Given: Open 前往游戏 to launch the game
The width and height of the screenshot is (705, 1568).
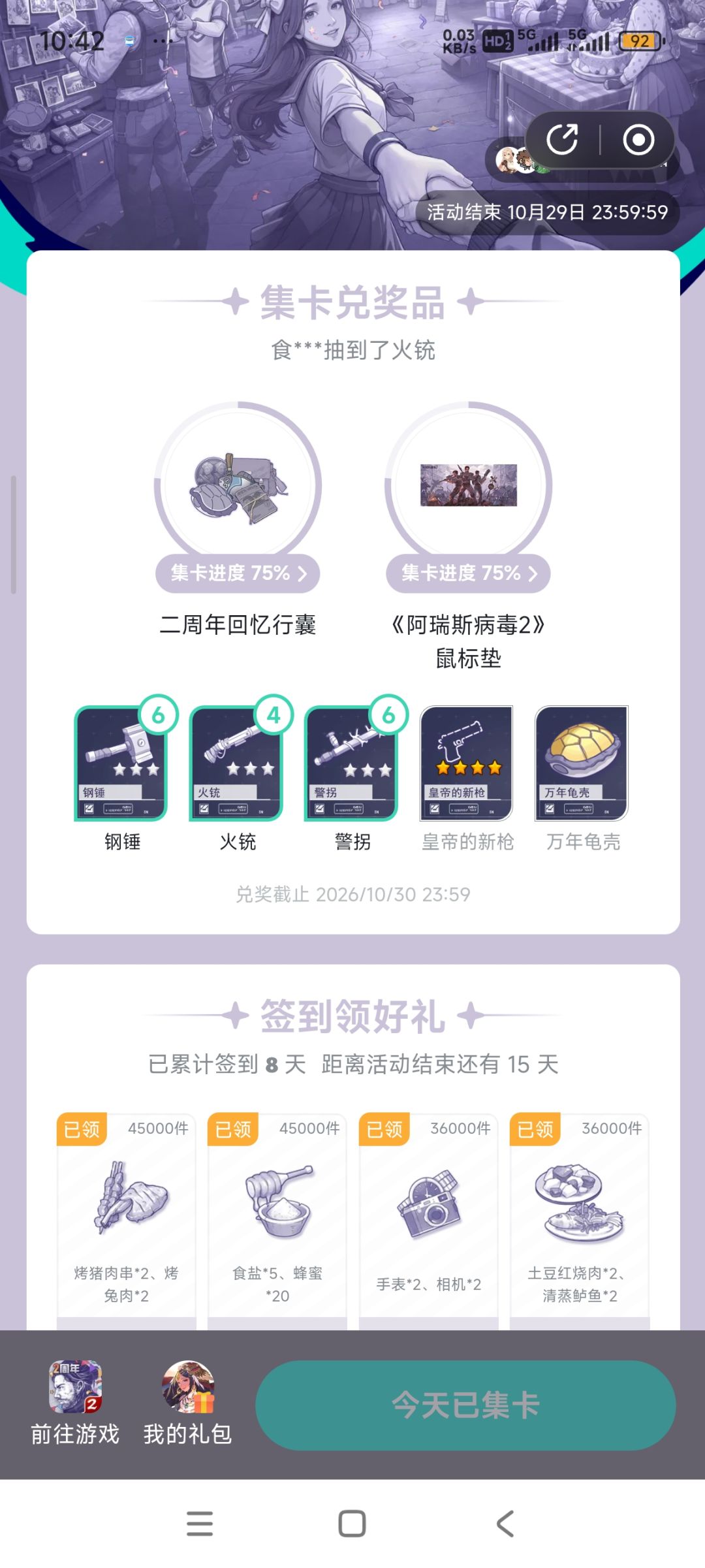Looking at the screenshot, I should (75, 1403).
